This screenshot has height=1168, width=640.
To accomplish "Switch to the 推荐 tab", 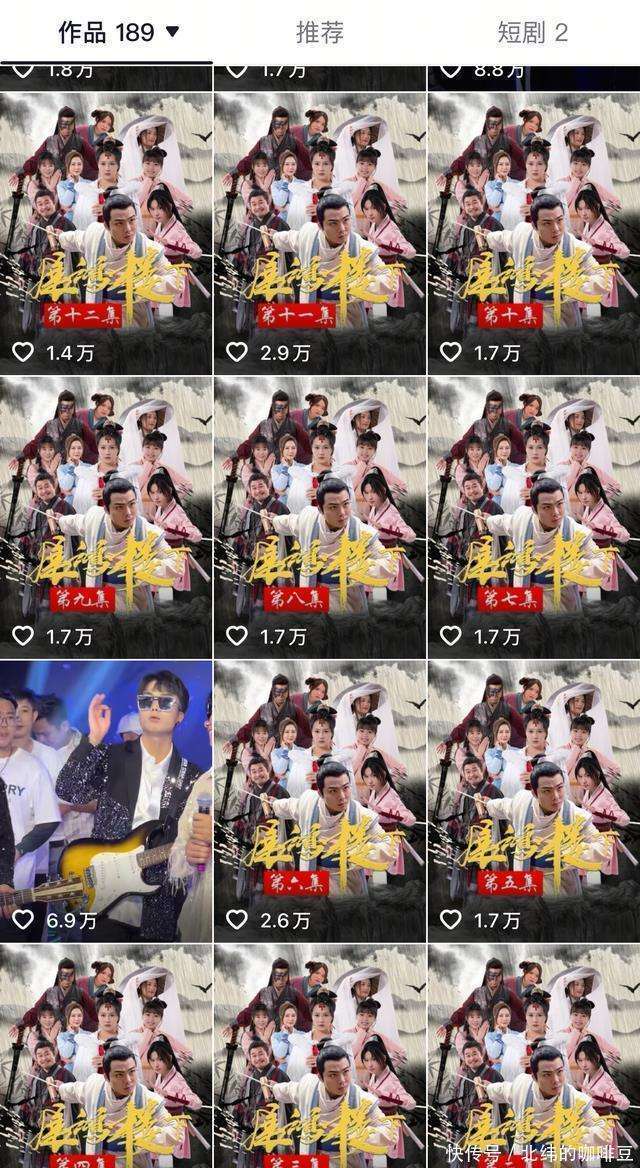I will pos(320,32).
